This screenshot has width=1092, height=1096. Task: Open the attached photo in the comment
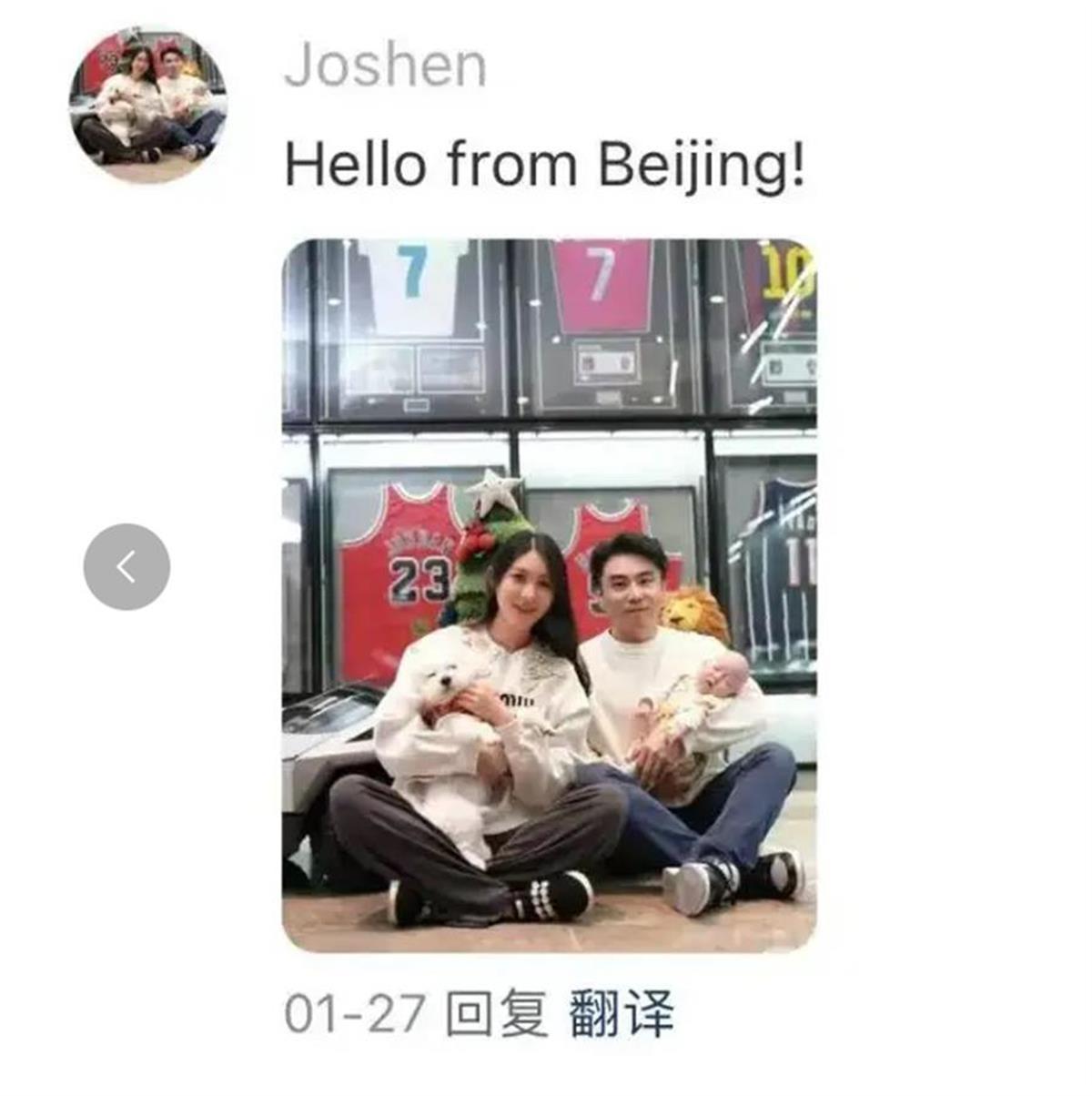pyautogui.click(x=549, y=596)
